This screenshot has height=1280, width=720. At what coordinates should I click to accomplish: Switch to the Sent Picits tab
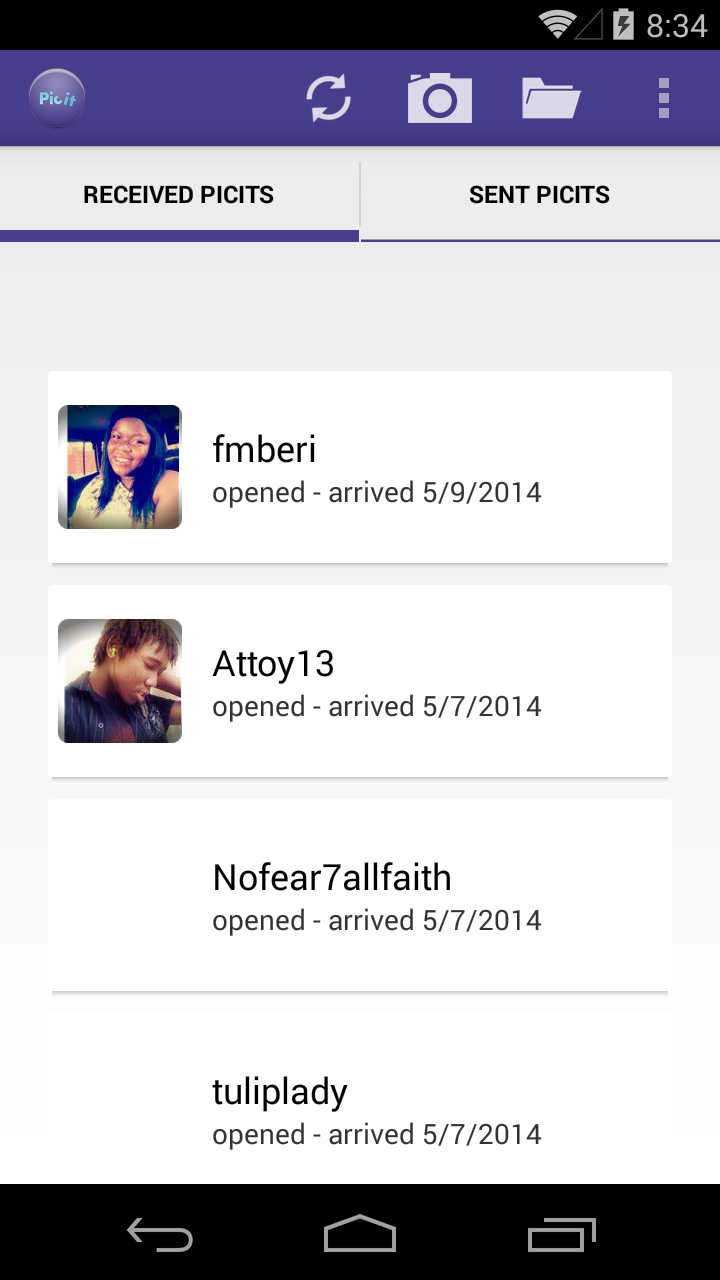point(540,195)
